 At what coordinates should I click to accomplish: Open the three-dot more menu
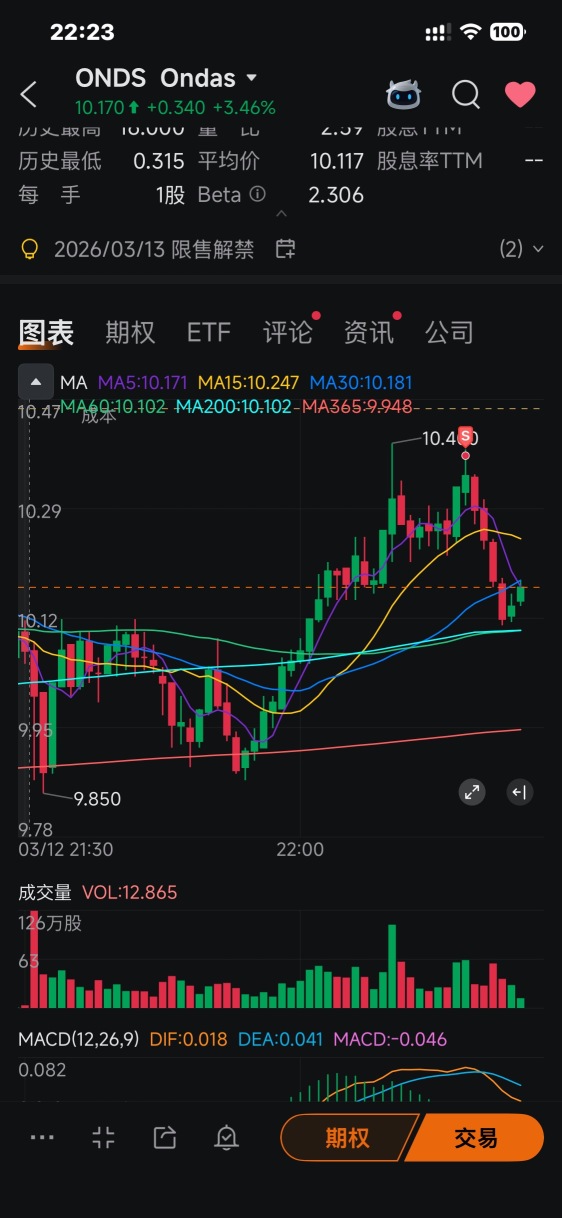pos(42,1137)
